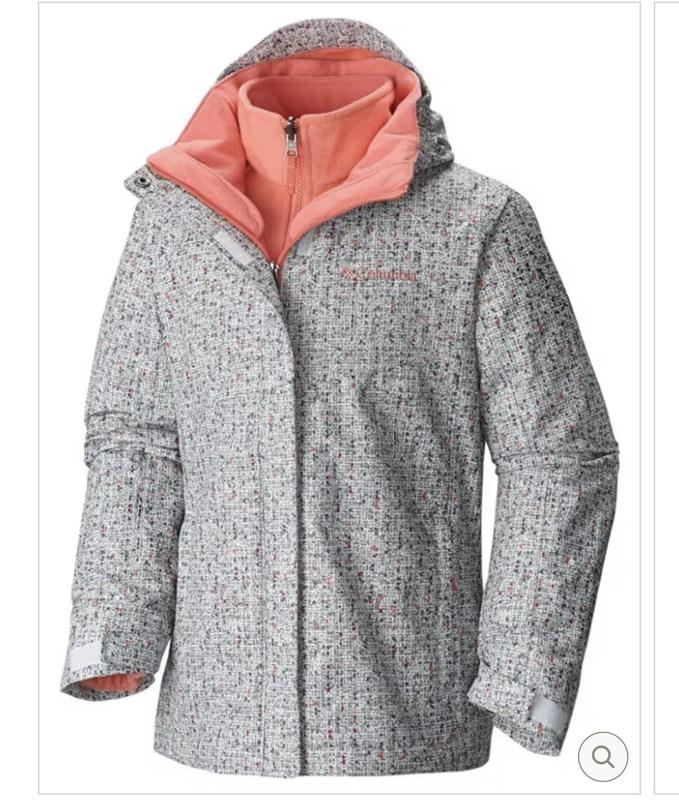This screenshot has height=800, width=679.
Task: Tap the magnifier zoom icon
Action: coord(603,756)
